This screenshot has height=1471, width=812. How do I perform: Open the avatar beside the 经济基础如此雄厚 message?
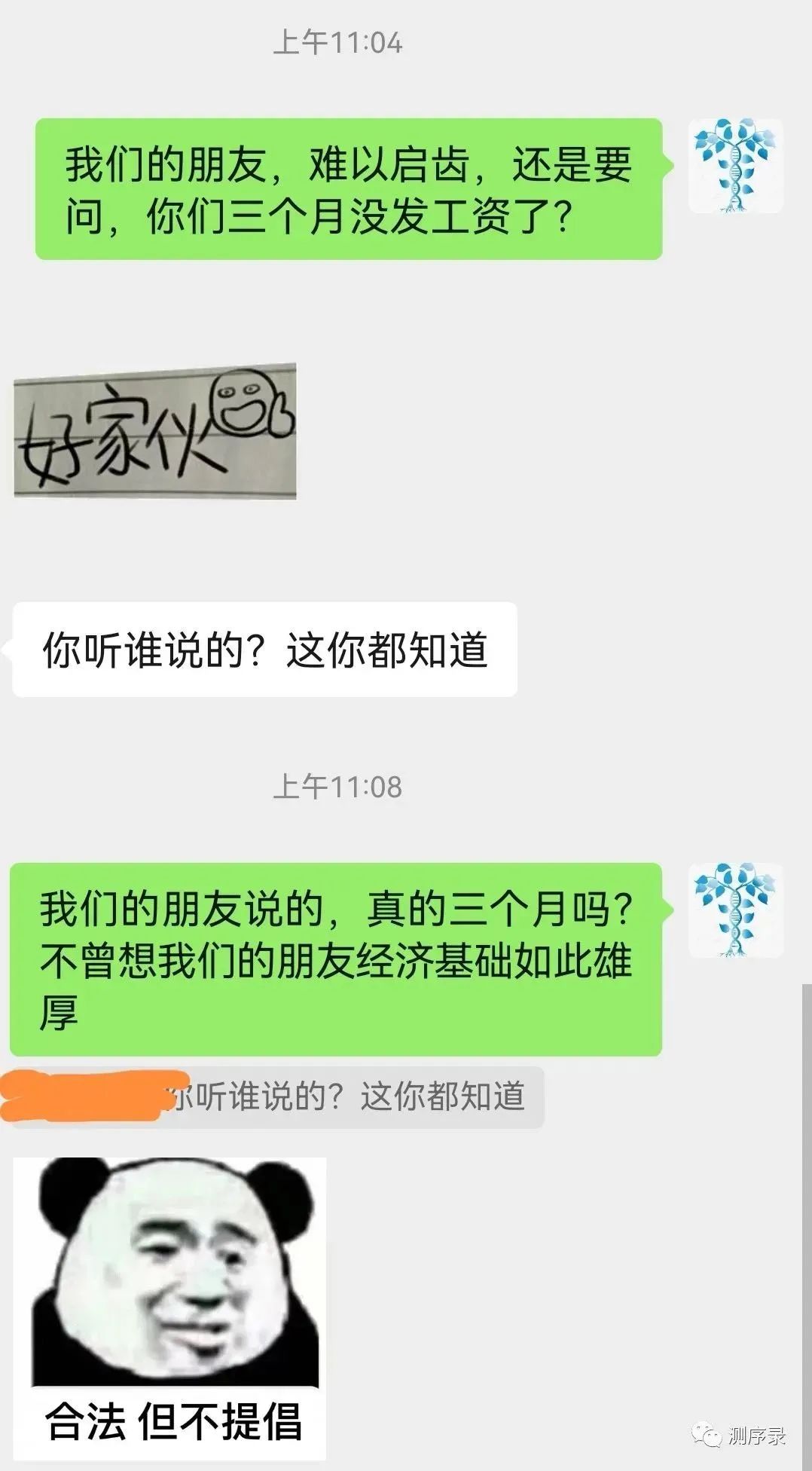(x=736, y=910)
